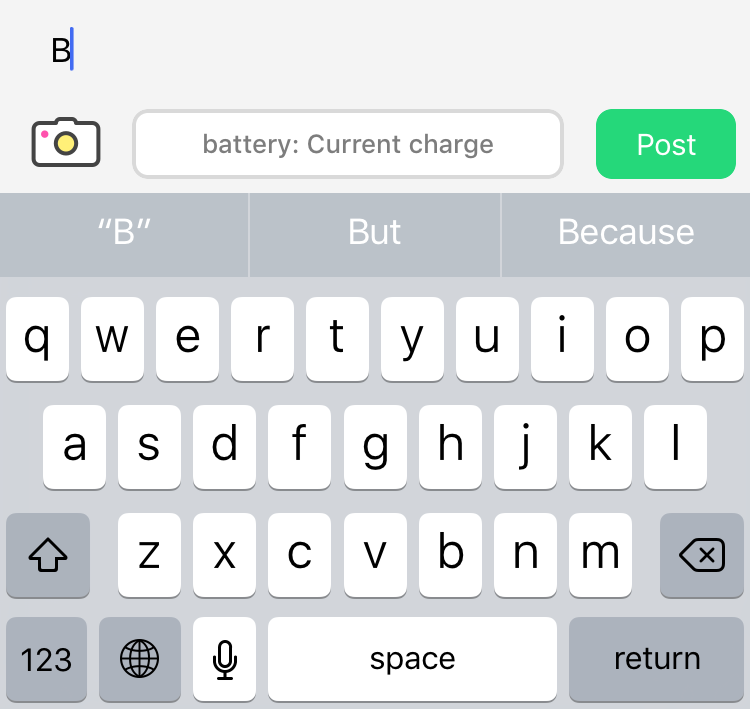Open the globe keyboard language switcher

(139, 658)
